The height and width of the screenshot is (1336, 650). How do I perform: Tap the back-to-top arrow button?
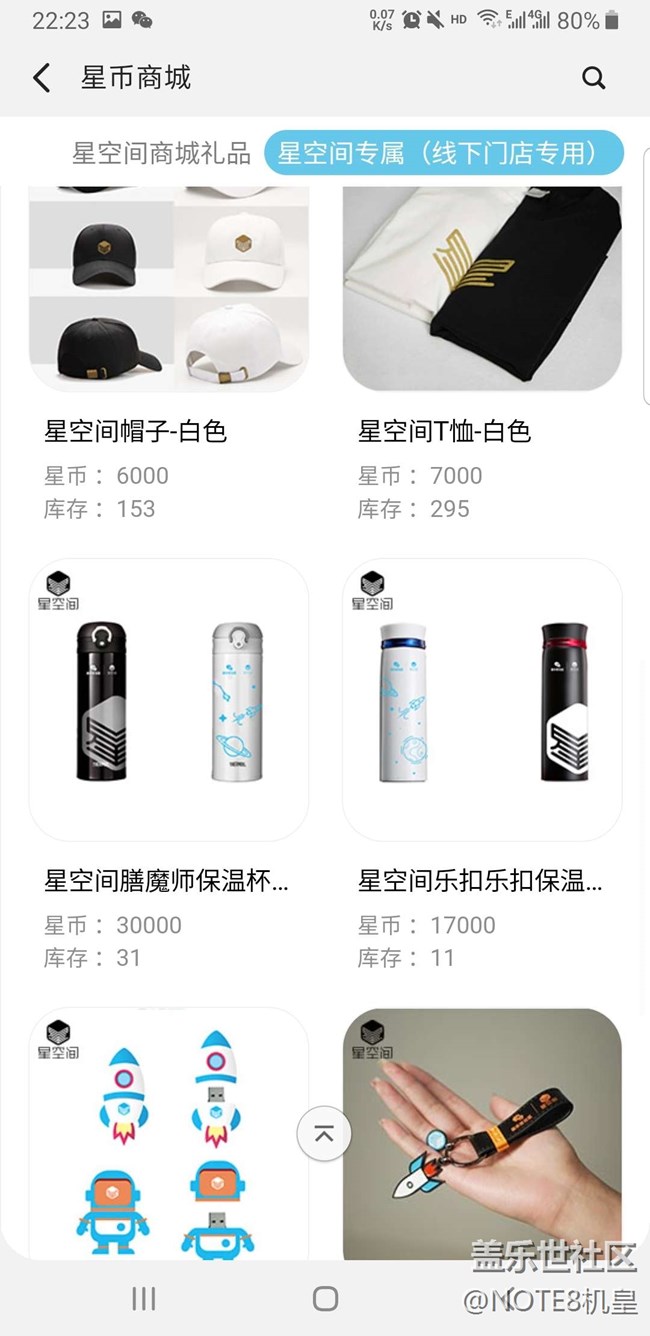[324, 1134]
